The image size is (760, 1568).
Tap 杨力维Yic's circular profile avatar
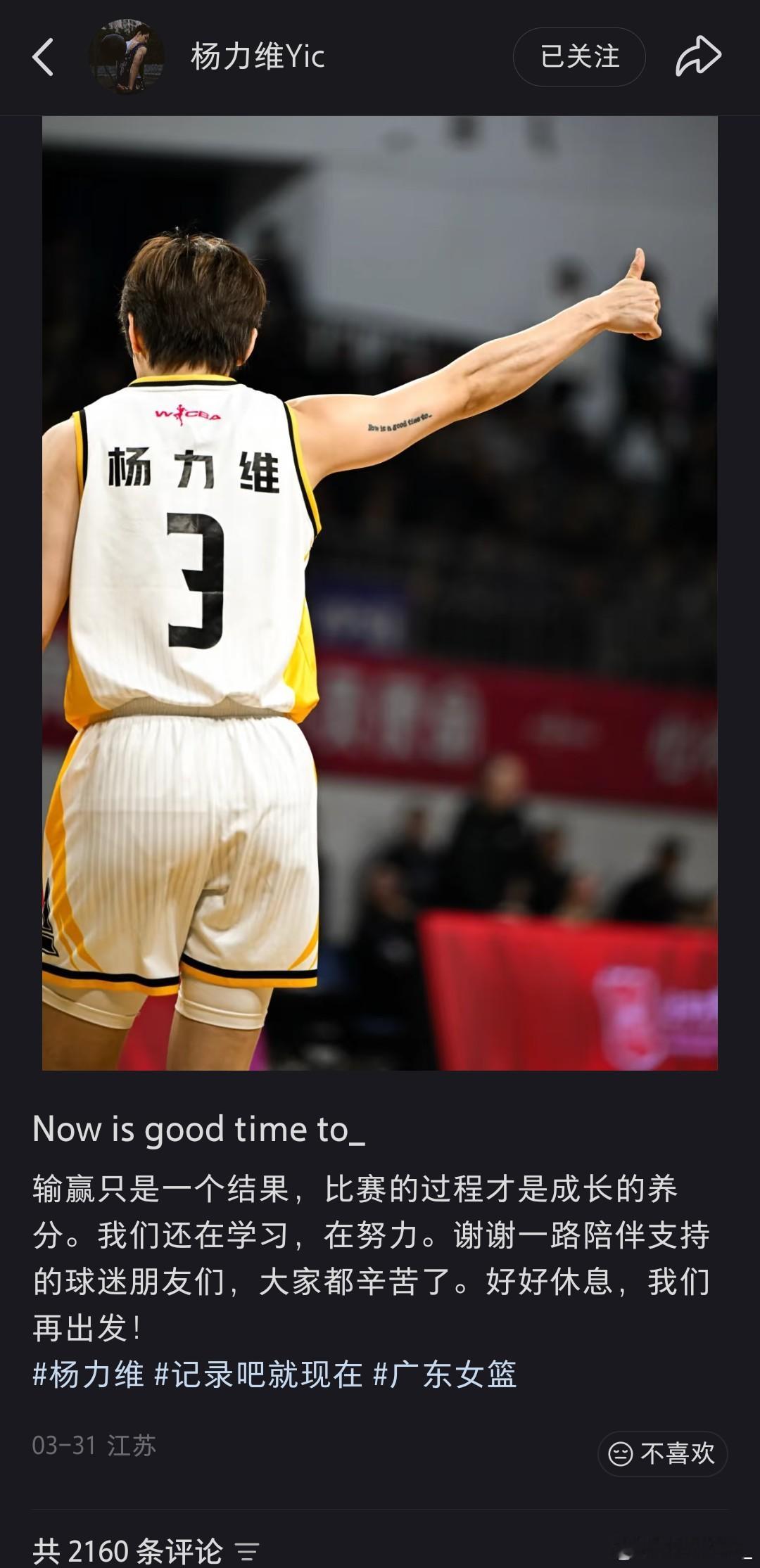click(127, 55)
